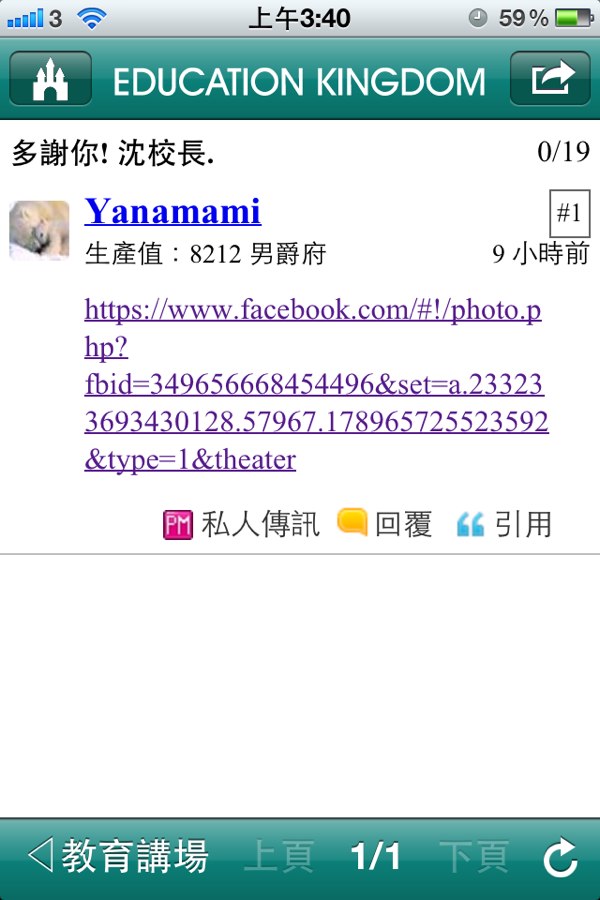Open the Facebook photo link

315,385
